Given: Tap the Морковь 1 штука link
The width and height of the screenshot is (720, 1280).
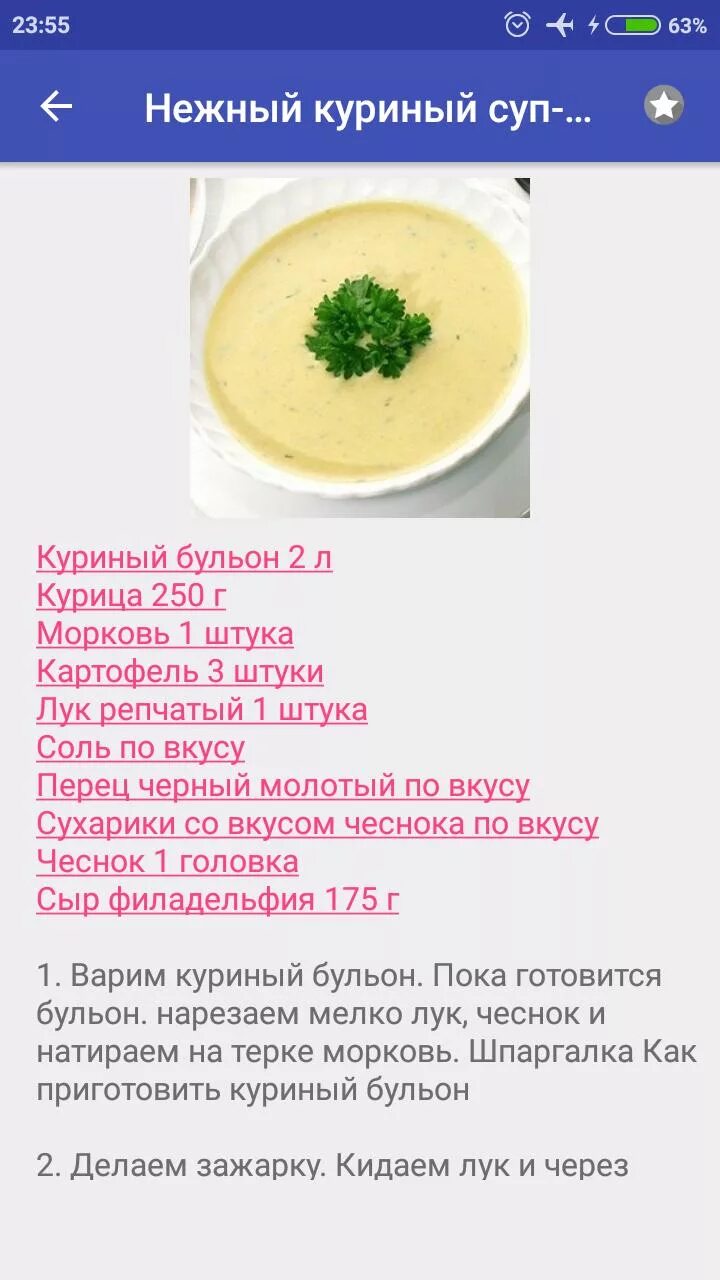Looking at the screenshot, I should pos(165,634).
